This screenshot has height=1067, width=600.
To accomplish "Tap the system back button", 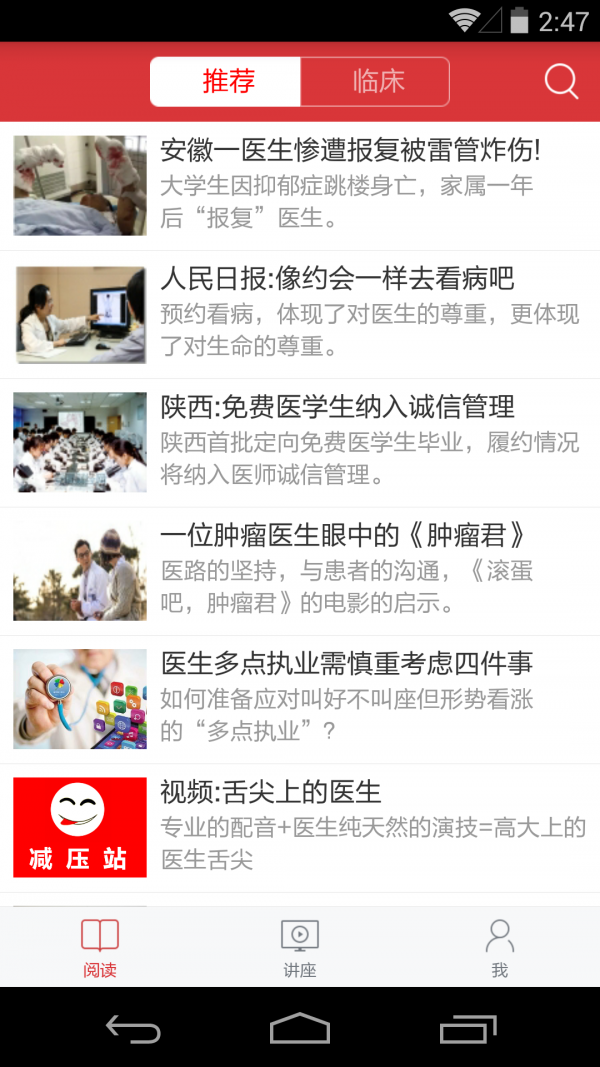I will click(x=133, y=1028).
